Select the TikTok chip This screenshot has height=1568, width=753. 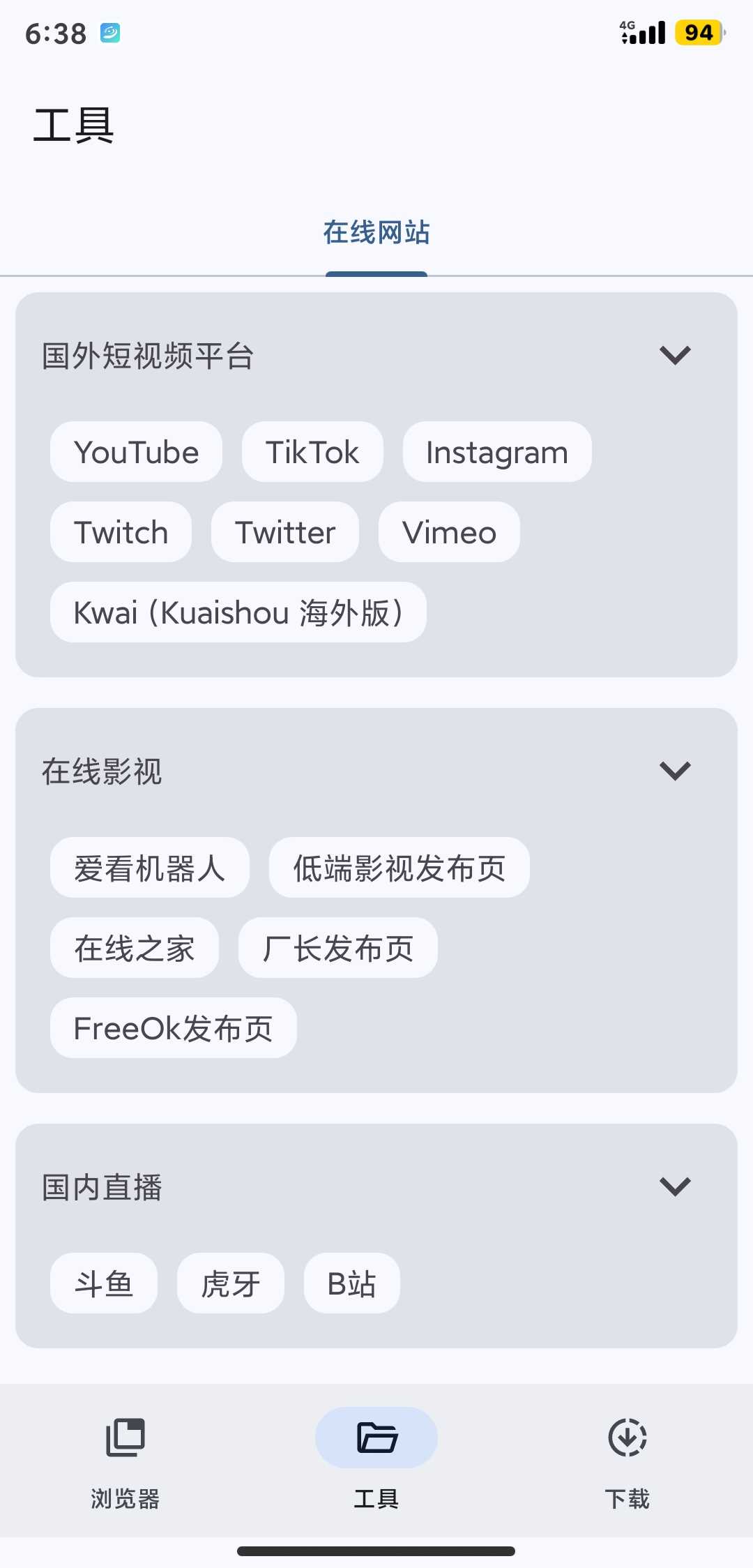click(x=312, y=451)
